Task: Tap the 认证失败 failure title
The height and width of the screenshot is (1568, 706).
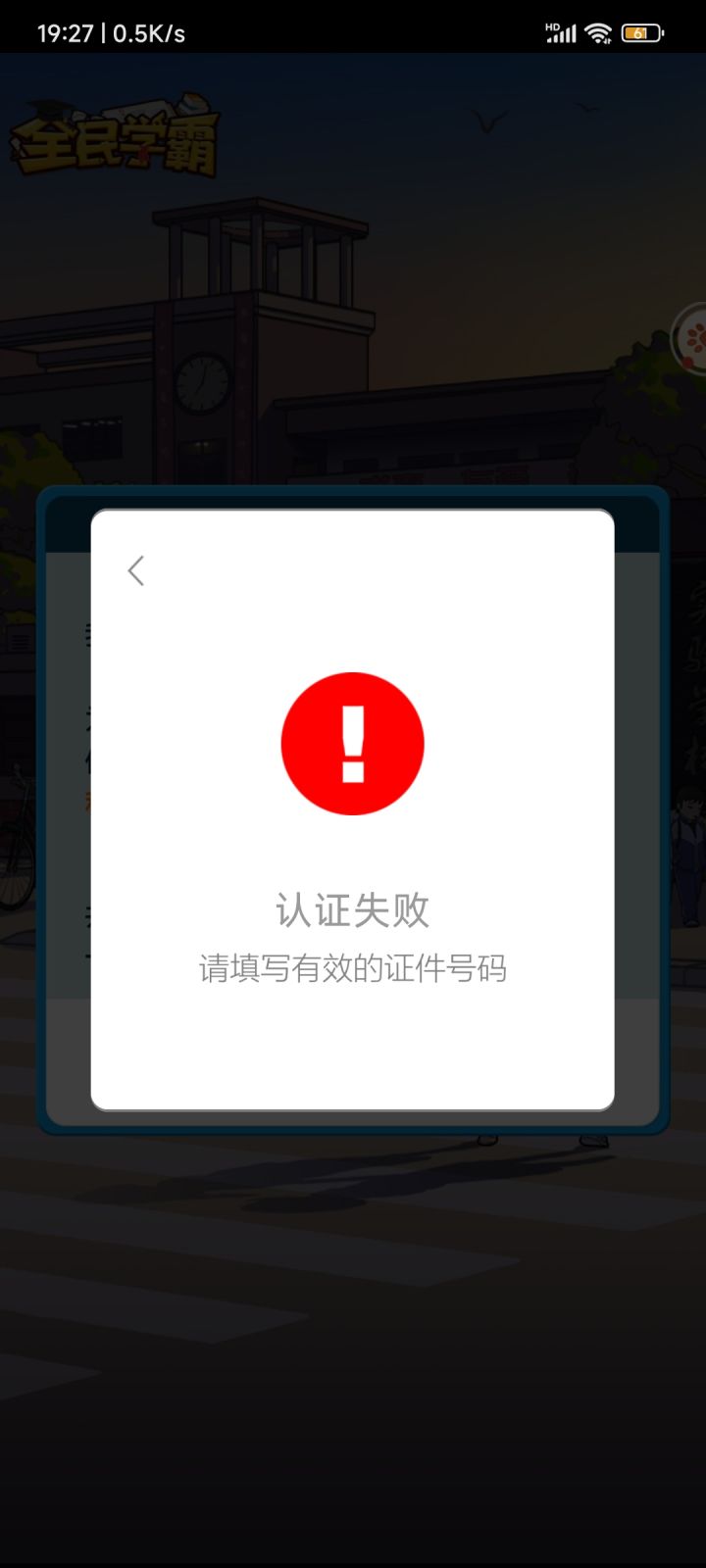Action: pyautogui.click(x=353, y=909)
